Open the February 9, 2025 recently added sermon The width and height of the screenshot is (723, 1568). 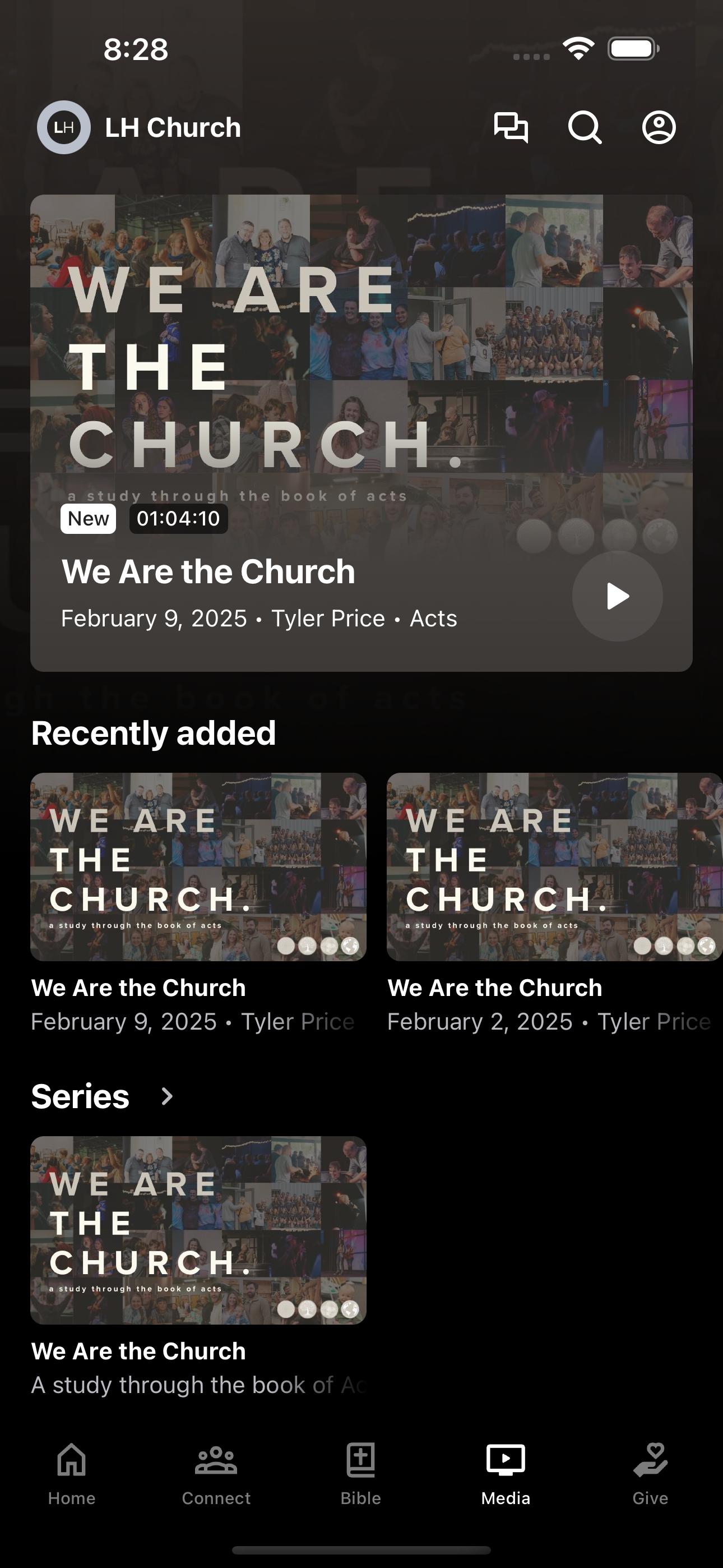(198, 904)
